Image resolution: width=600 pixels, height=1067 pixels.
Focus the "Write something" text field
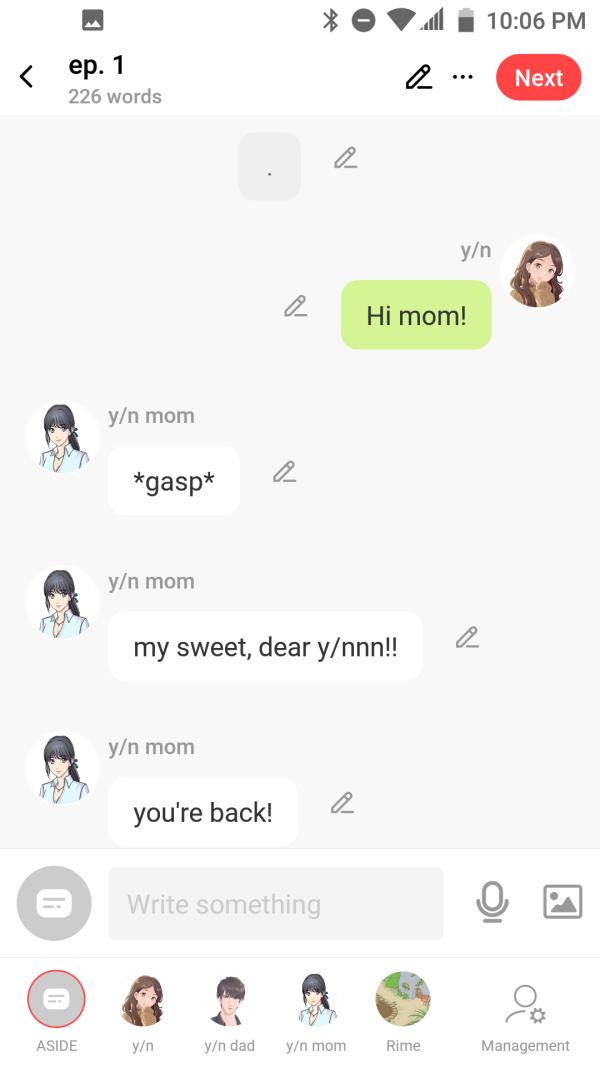click(x=275, y=904)
